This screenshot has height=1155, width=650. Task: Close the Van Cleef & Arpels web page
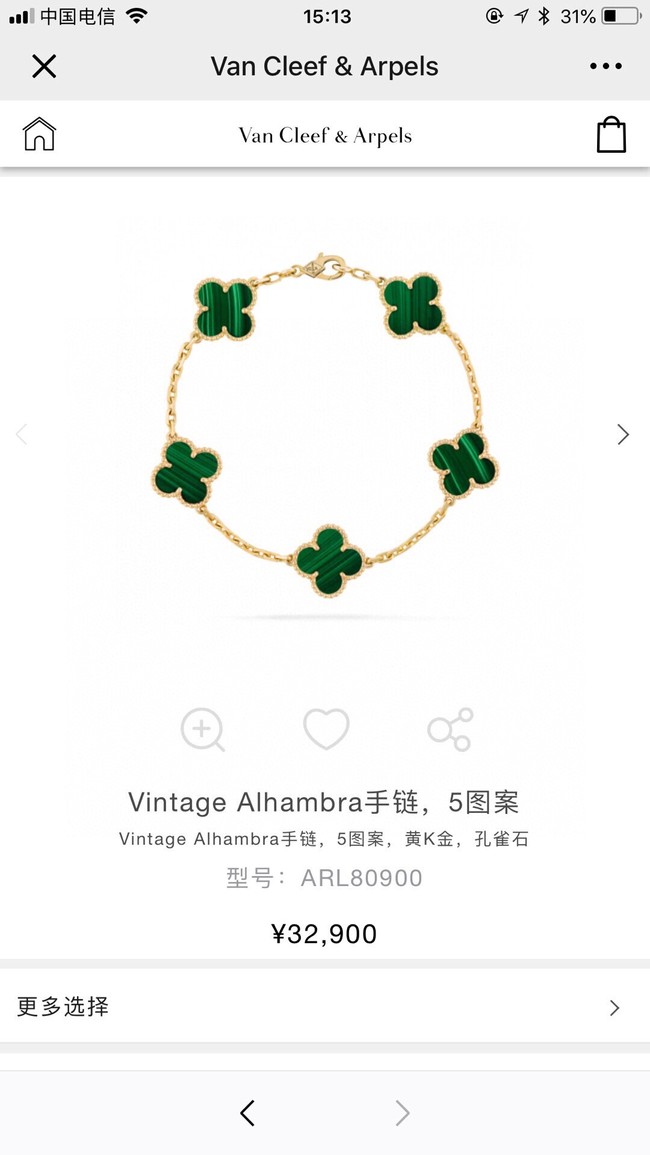click(x=44, y=67)
